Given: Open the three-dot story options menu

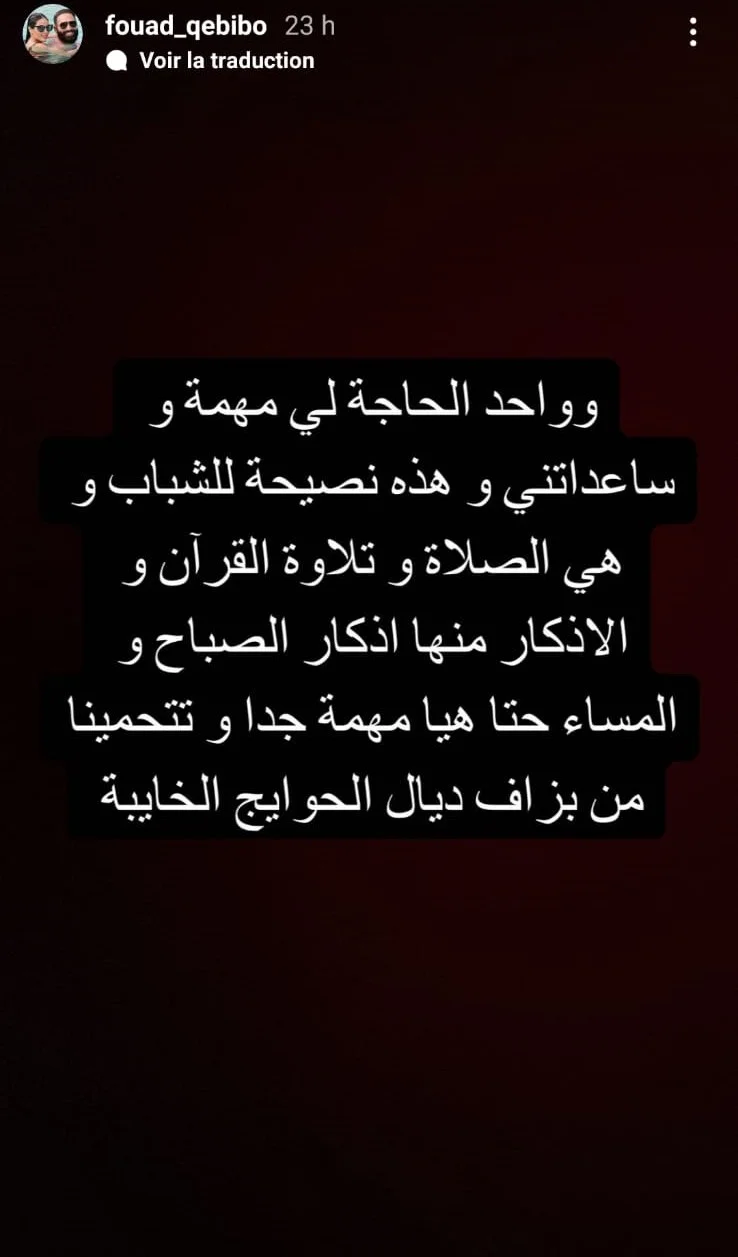Looking at the screenshot, I should tap(694, 34).
